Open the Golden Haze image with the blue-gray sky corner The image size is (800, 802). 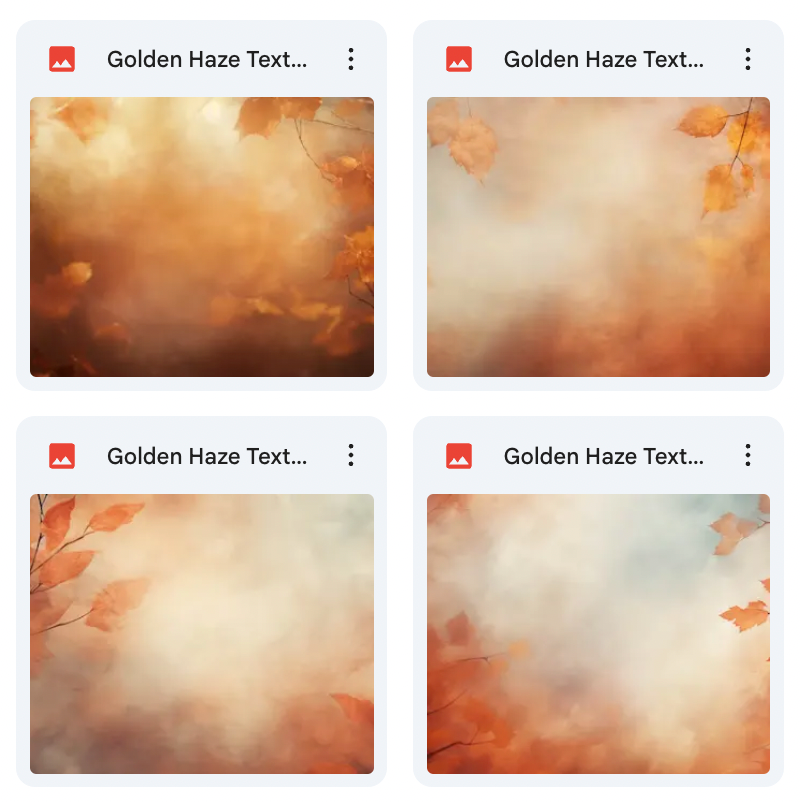tap(598, 633)
